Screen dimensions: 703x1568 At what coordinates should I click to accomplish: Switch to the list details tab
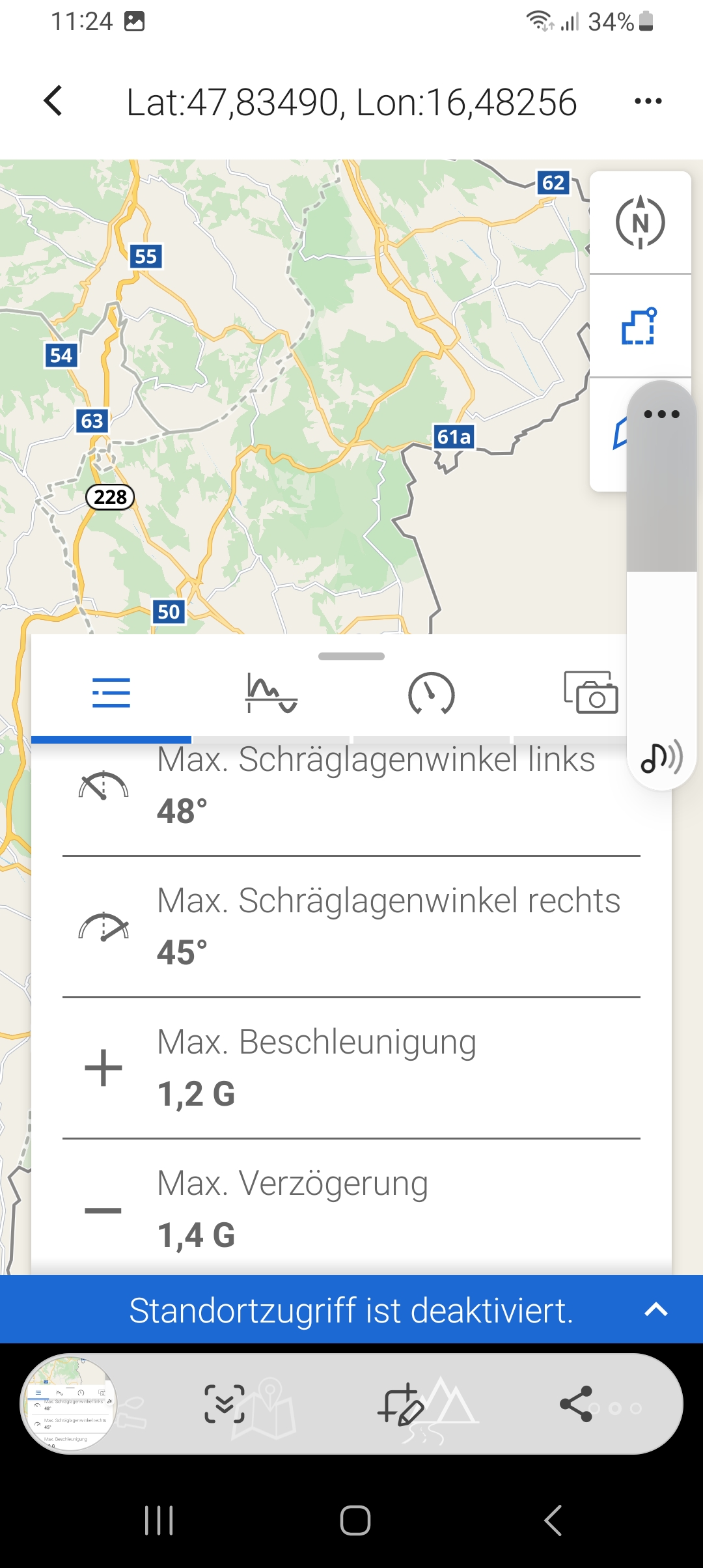[x=111, y=693]
